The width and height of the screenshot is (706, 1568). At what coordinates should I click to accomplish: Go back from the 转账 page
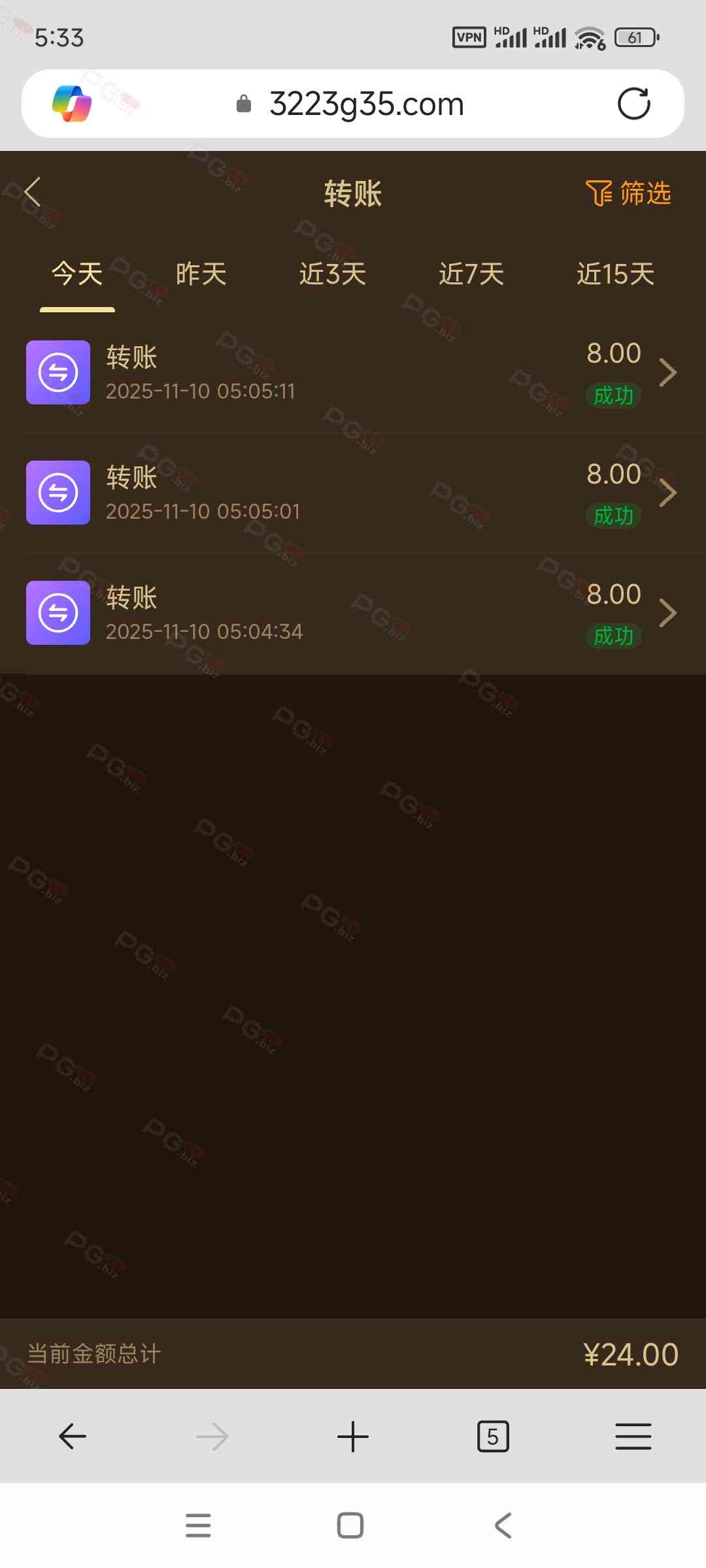[33, 192]
